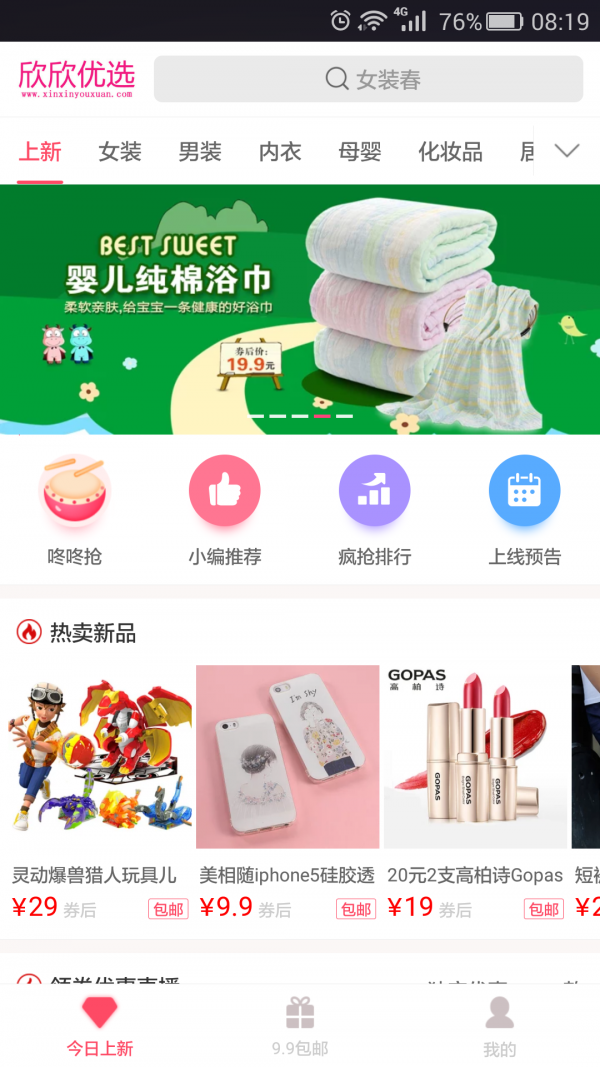Open the 内衣 category tab
This screenshot has height=1067, width=600.
click(x=280, y=152)
